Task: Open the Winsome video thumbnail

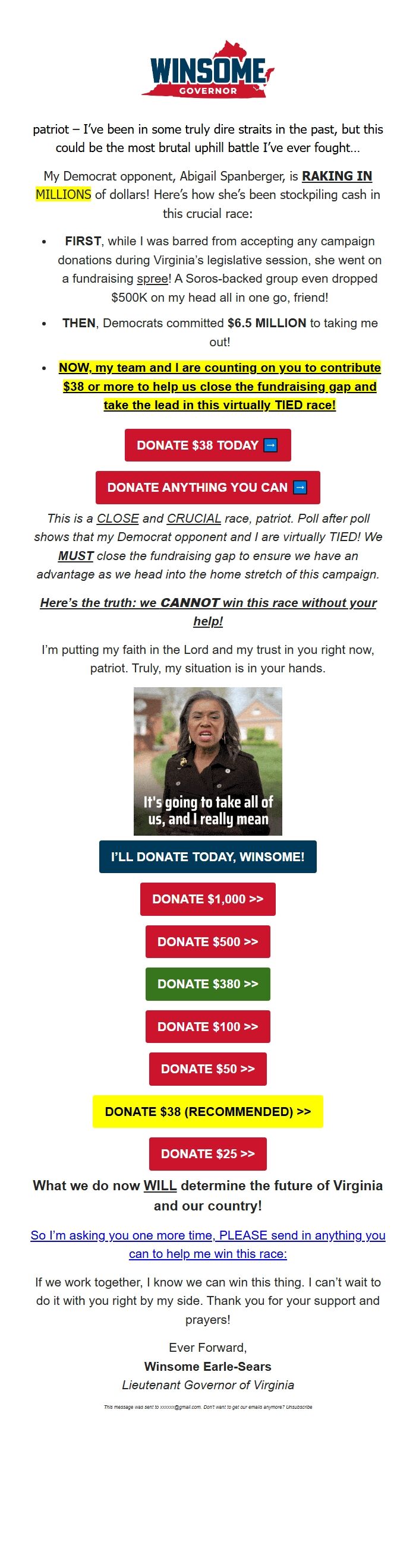Action: click(207, 761)
